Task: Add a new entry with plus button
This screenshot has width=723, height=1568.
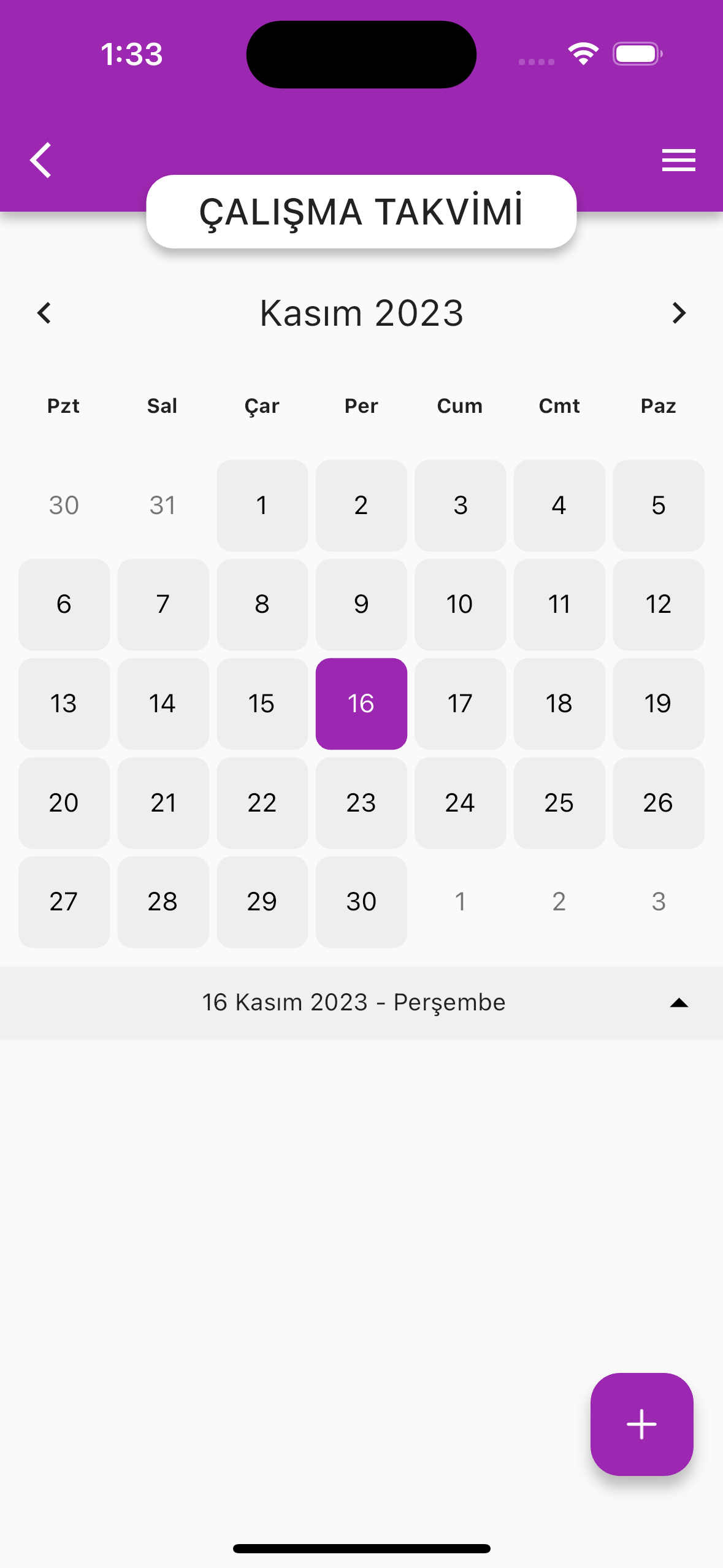Action: click(641, 1424)
